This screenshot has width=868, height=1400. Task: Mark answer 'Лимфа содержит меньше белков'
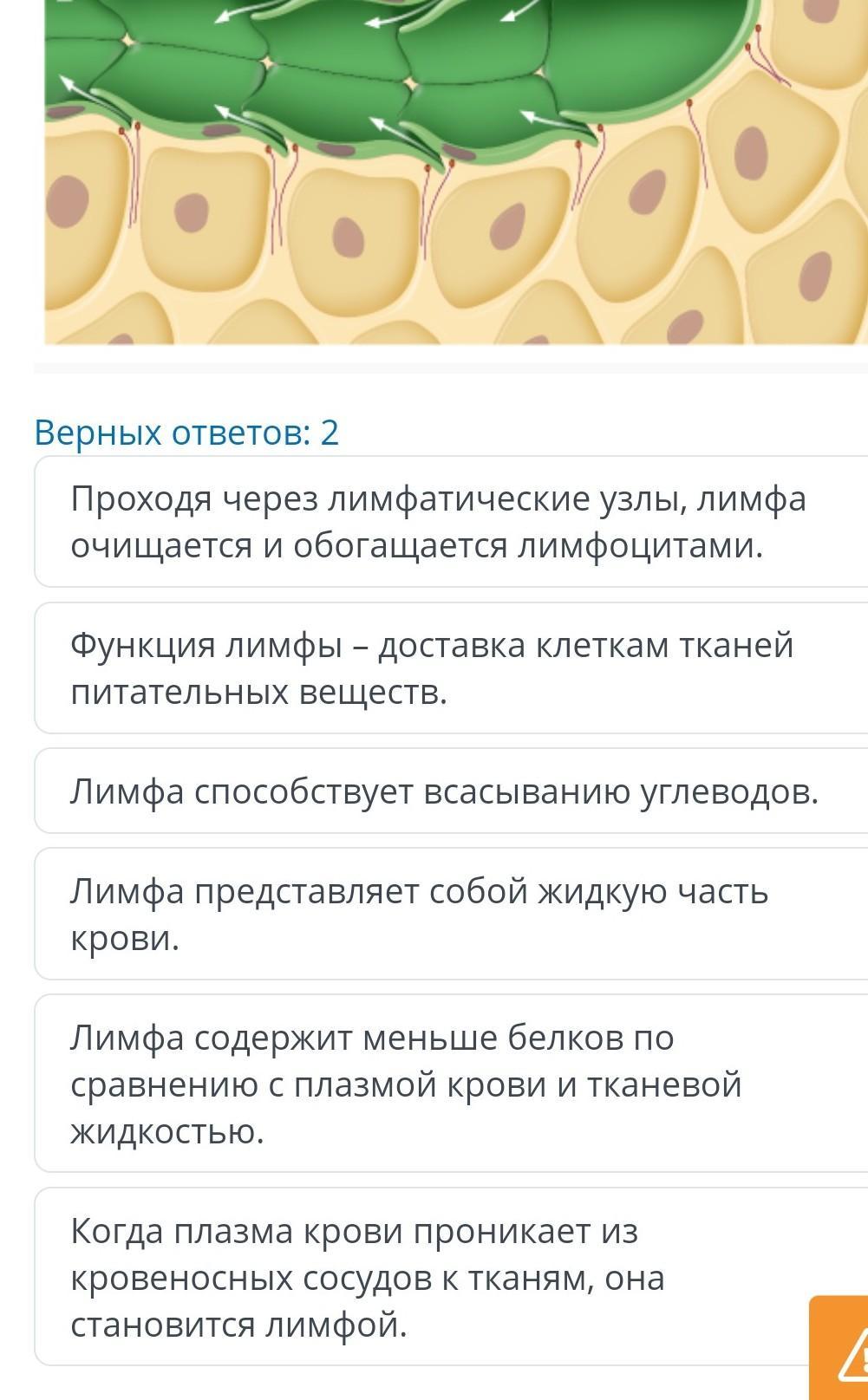coord(451,1084)
